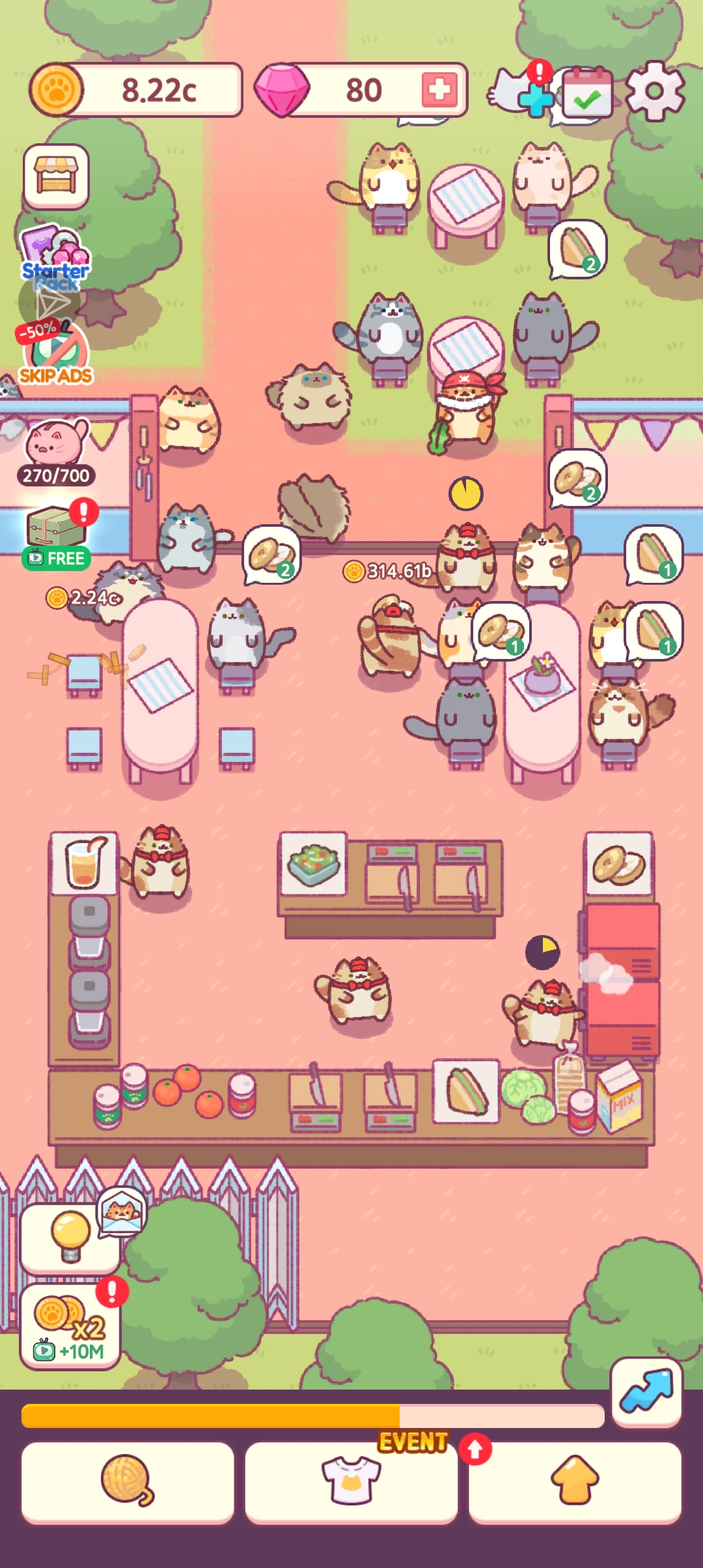Tap the salad station tile
Image resolution: width=703 pixels, height=1568 pixels.
314,863
